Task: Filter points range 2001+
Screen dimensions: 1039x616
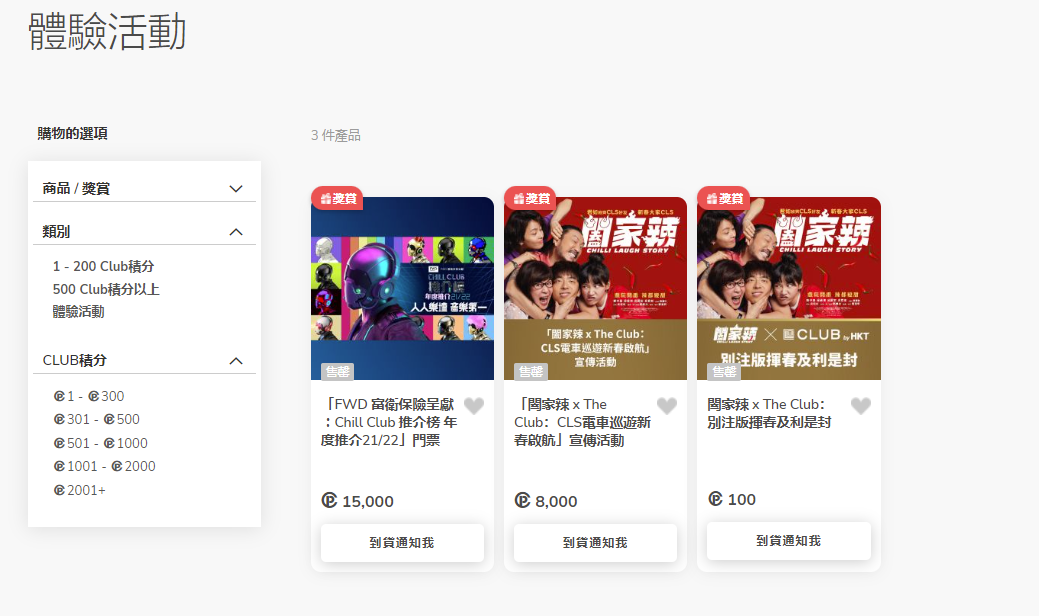Action: (x=79, y=490)
